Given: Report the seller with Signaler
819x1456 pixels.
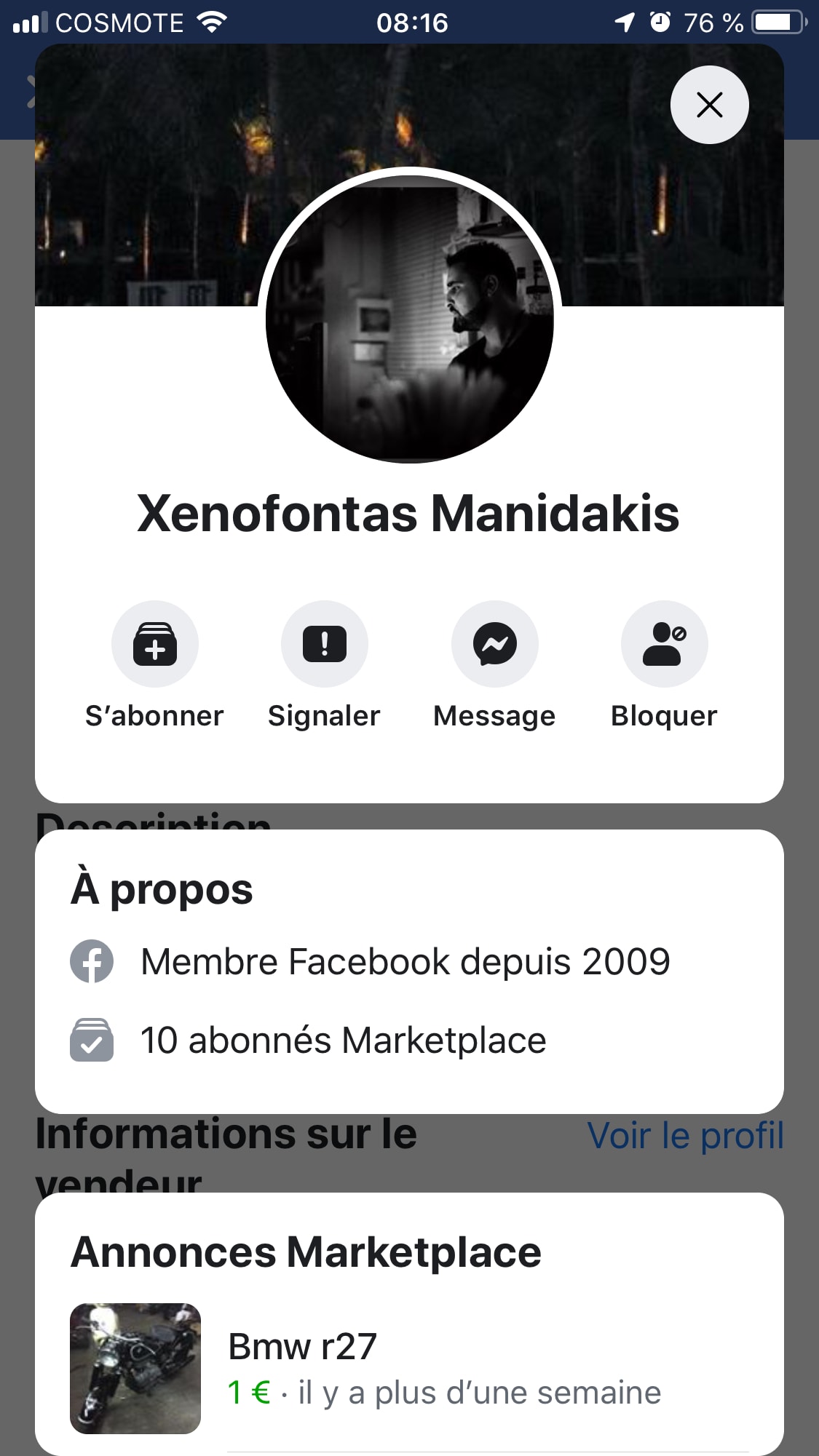Looking at the screenshot, I should [x=324, y=645].
